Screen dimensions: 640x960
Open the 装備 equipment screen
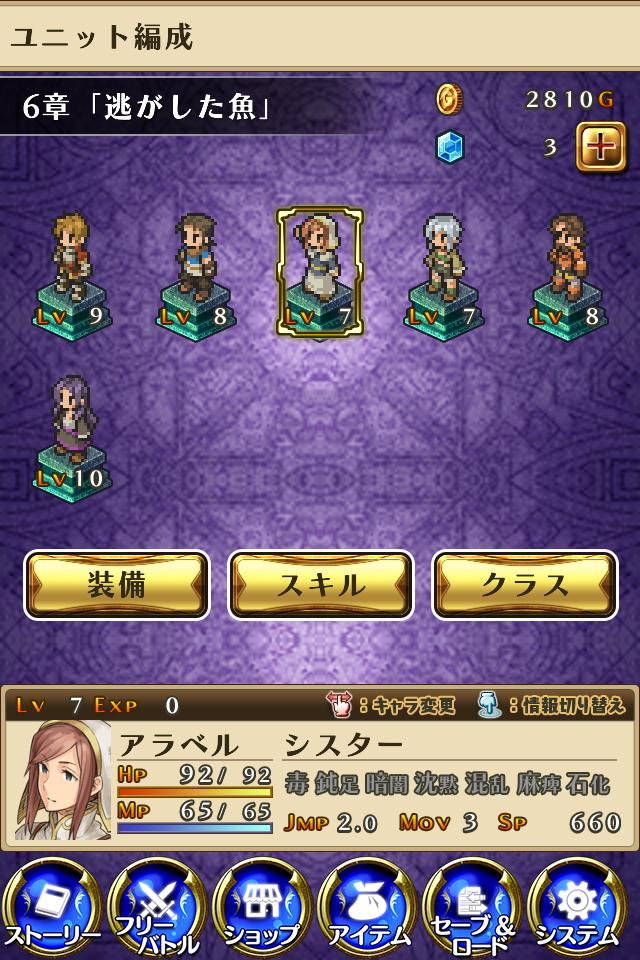click(117, 585)
